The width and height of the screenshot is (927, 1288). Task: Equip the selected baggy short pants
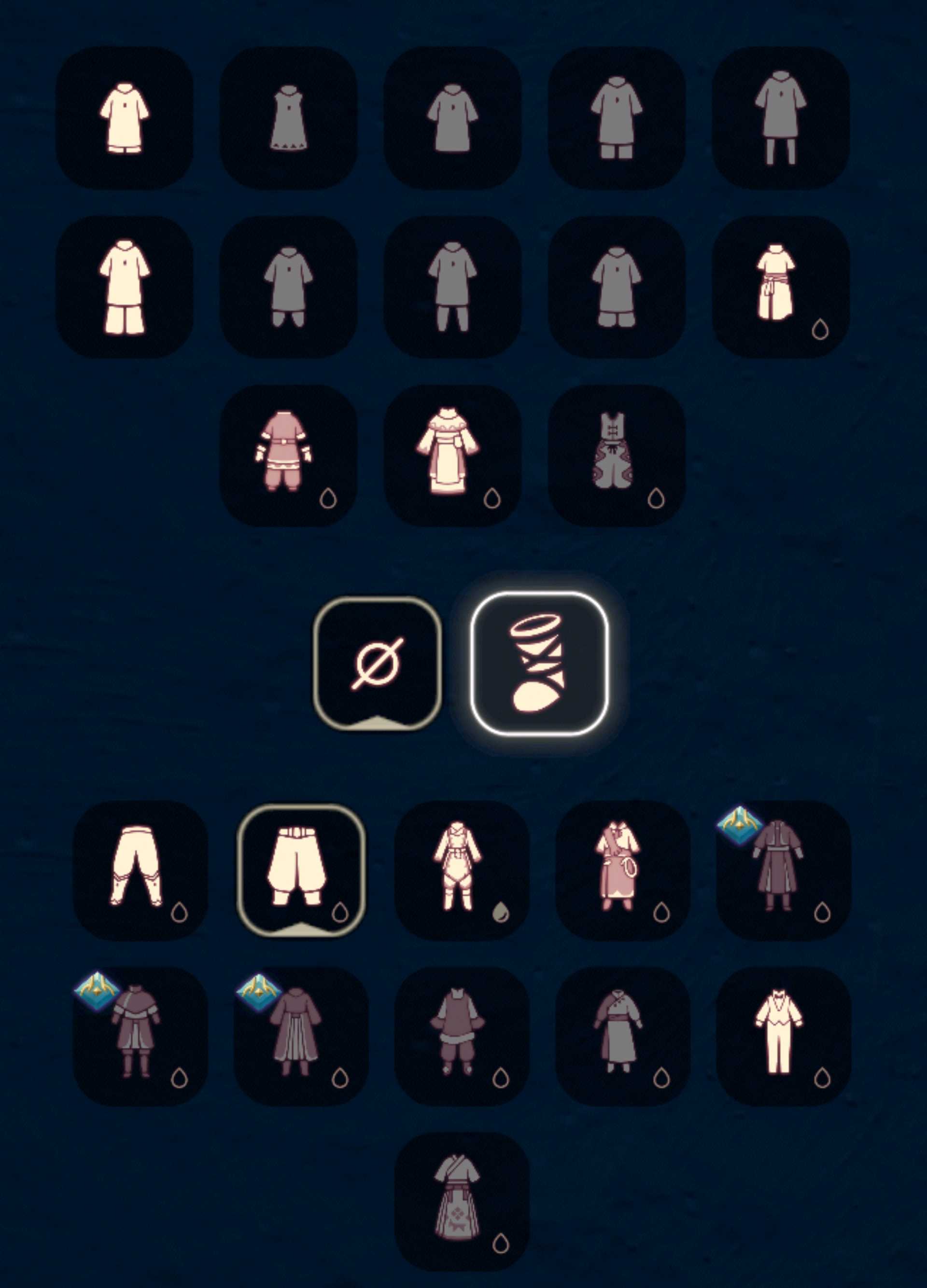(301, 870)
